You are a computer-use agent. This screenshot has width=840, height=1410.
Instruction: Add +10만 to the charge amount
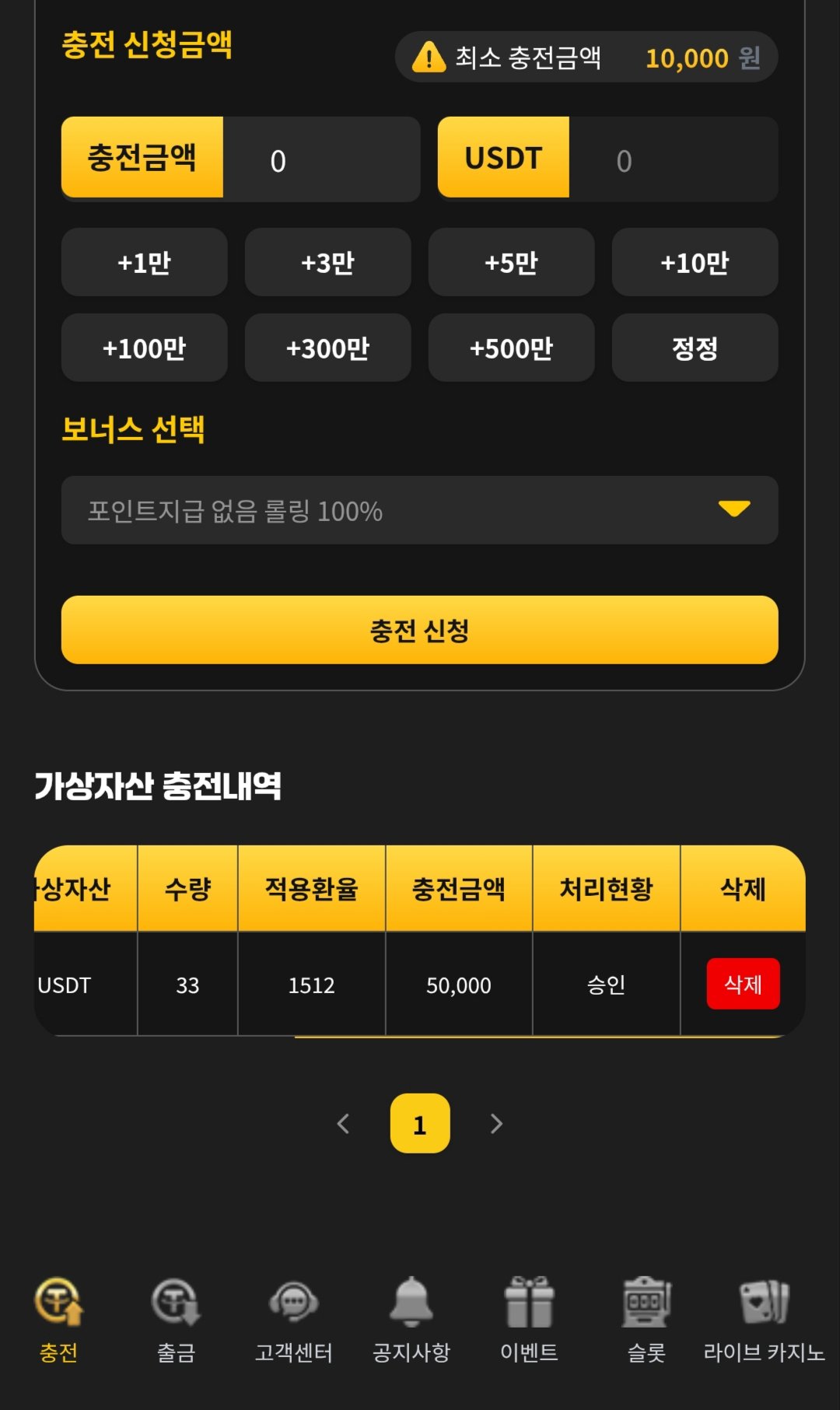(695, 263)
